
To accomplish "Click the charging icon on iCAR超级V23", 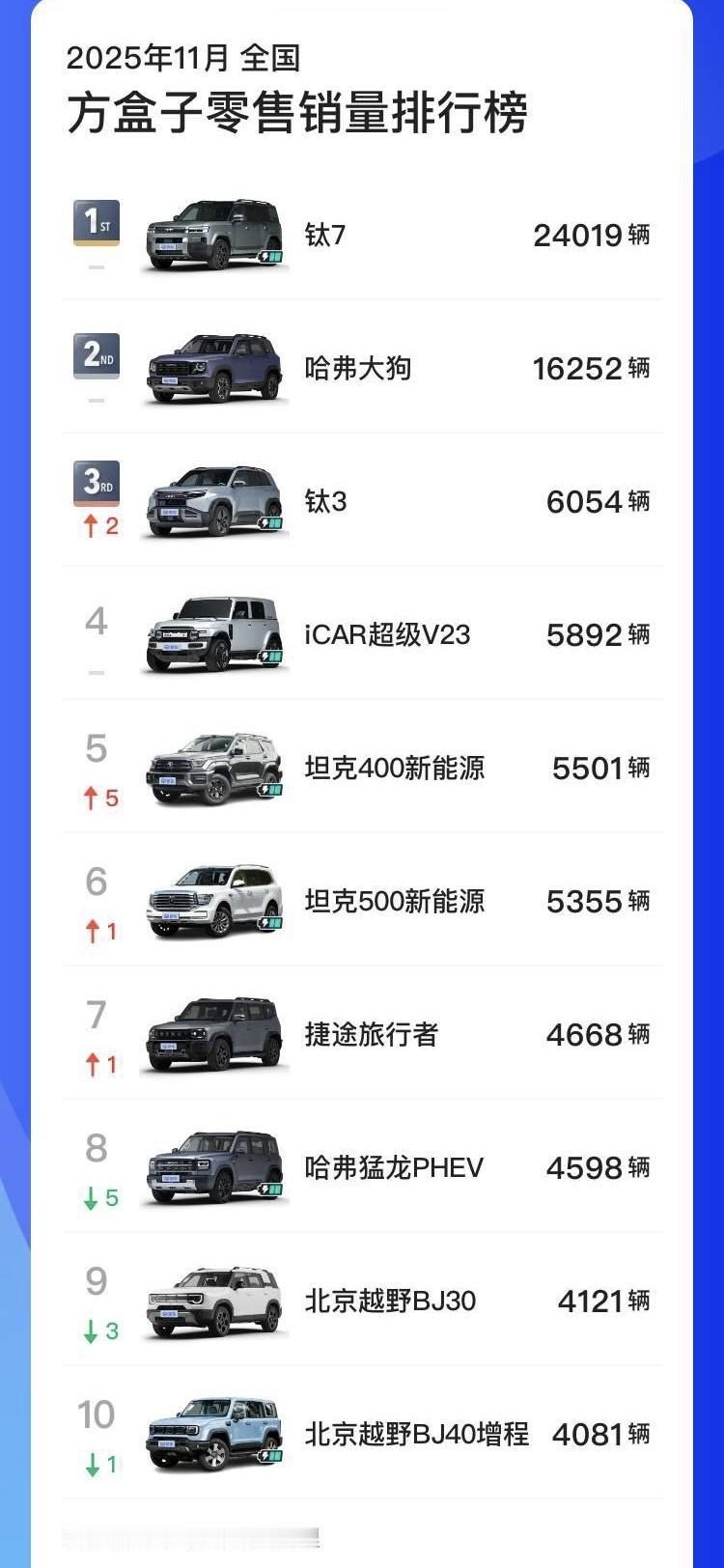I will coord(270,657).
